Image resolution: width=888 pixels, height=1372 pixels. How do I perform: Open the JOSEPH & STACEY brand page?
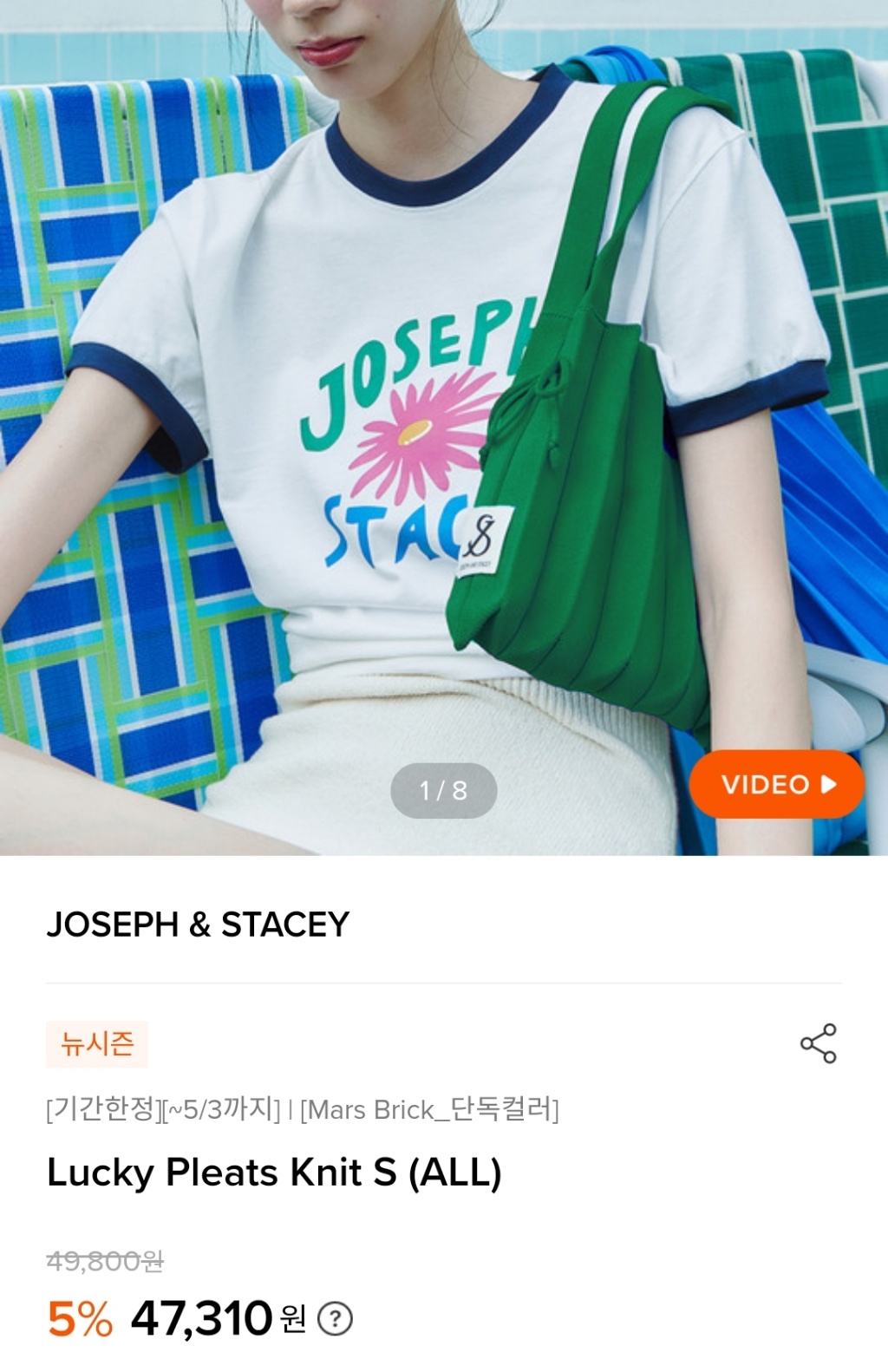198,924
